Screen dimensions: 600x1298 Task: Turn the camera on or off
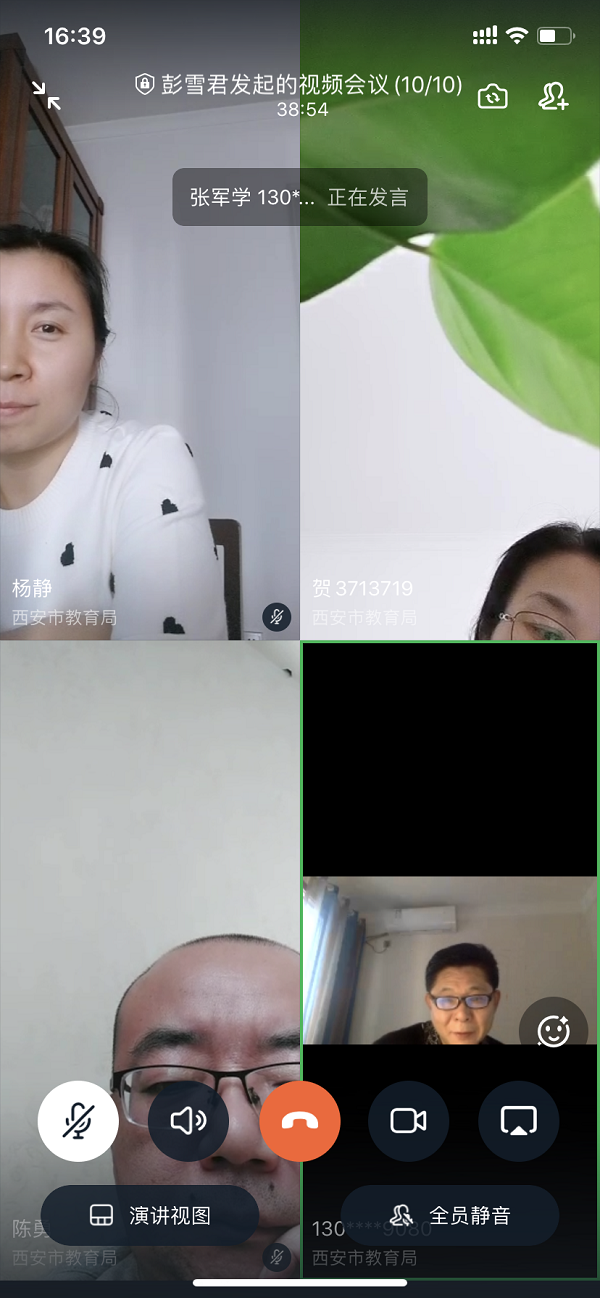[408, 1121]
